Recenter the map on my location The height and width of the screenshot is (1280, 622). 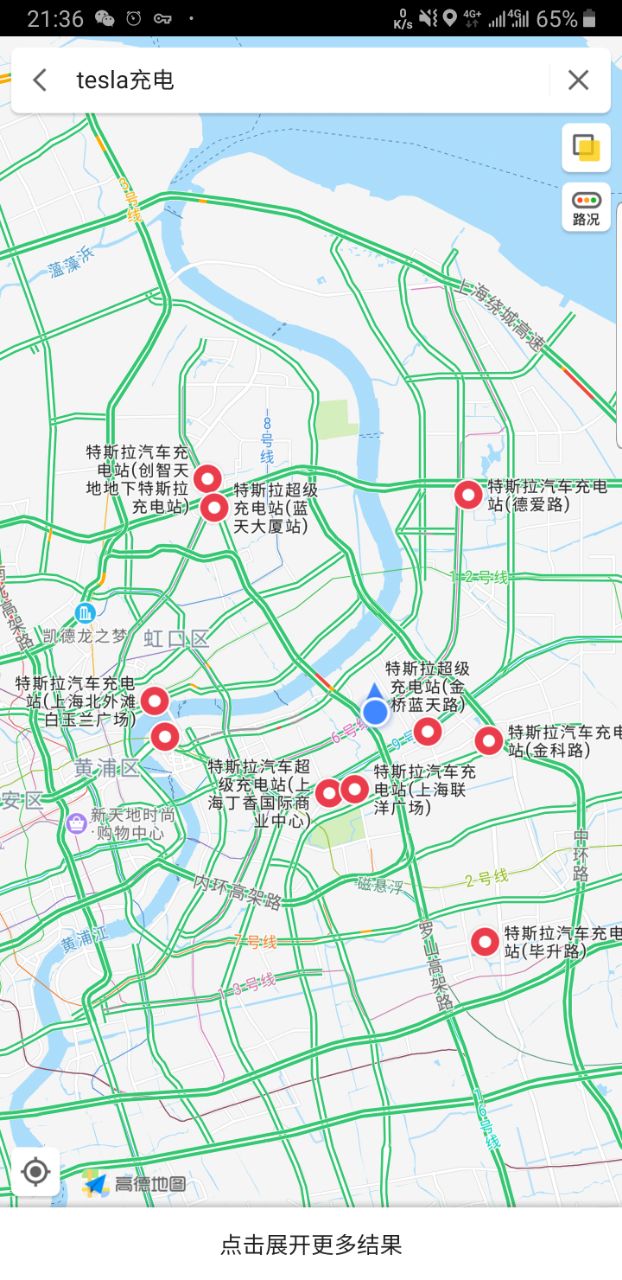[36, 1172]
